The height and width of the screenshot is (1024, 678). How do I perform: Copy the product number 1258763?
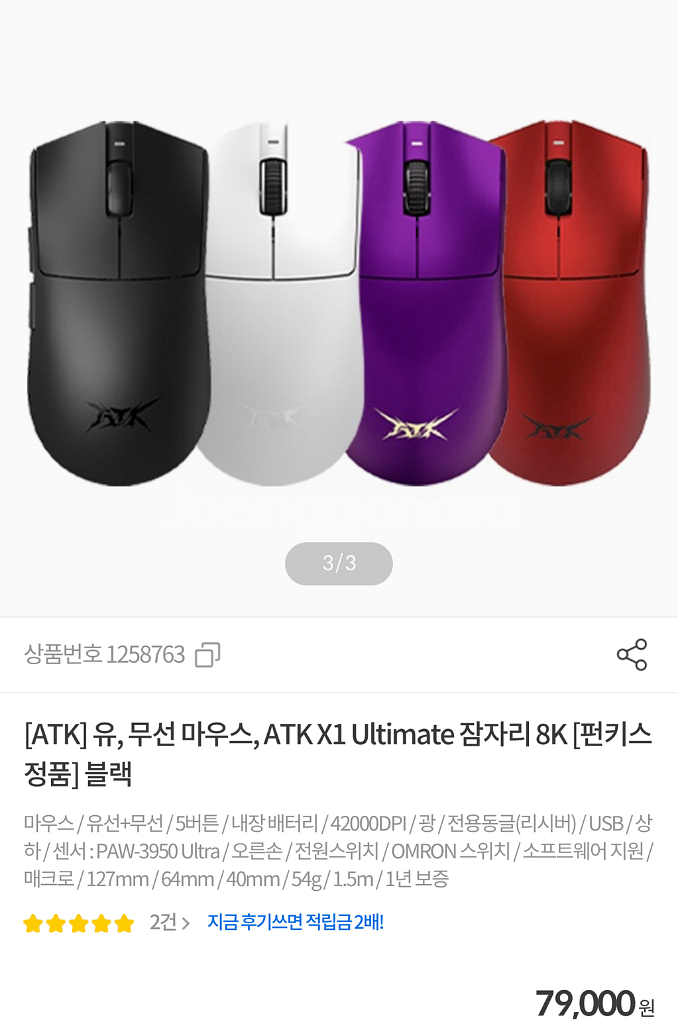pos(207,655)
